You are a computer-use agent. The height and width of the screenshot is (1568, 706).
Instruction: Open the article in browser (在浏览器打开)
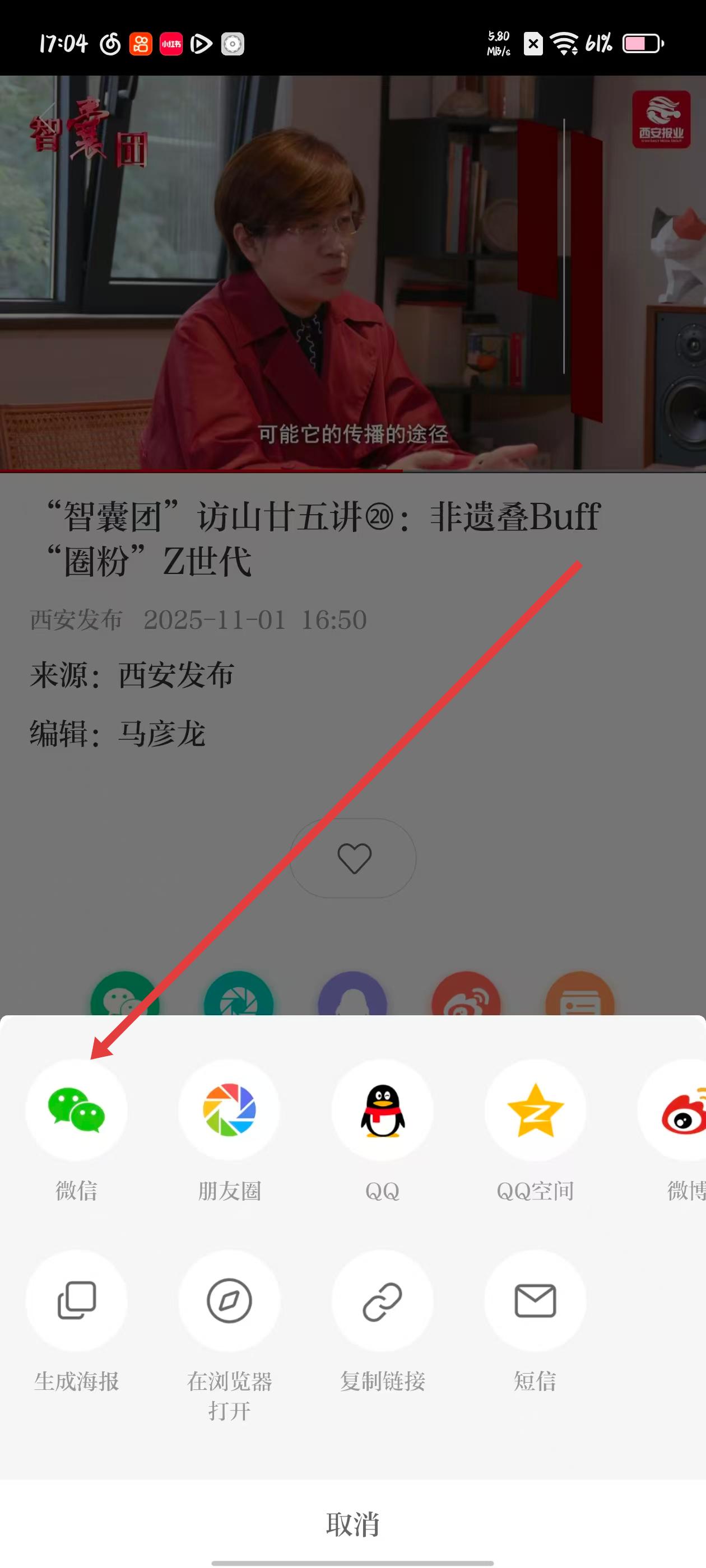coord(229,1301)
